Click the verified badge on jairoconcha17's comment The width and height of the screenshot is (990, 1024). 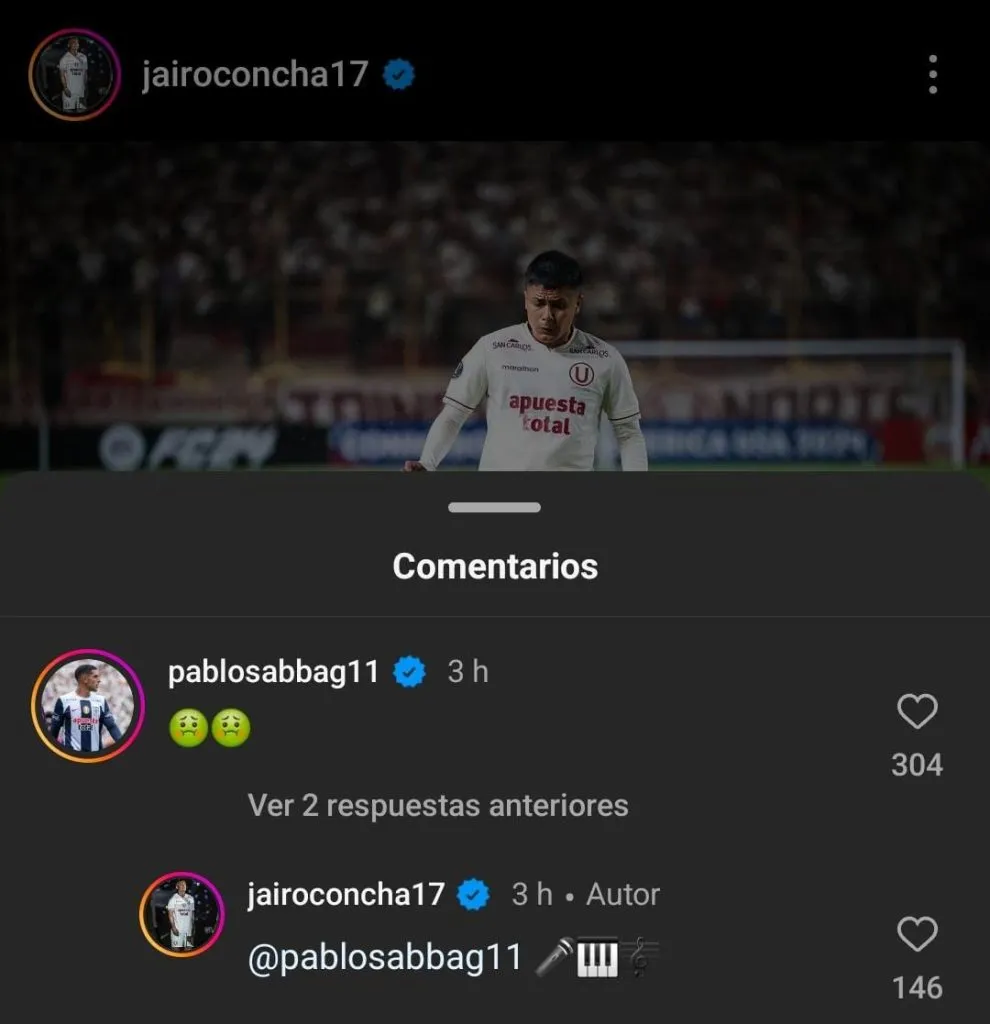click(x=470, y=895)
